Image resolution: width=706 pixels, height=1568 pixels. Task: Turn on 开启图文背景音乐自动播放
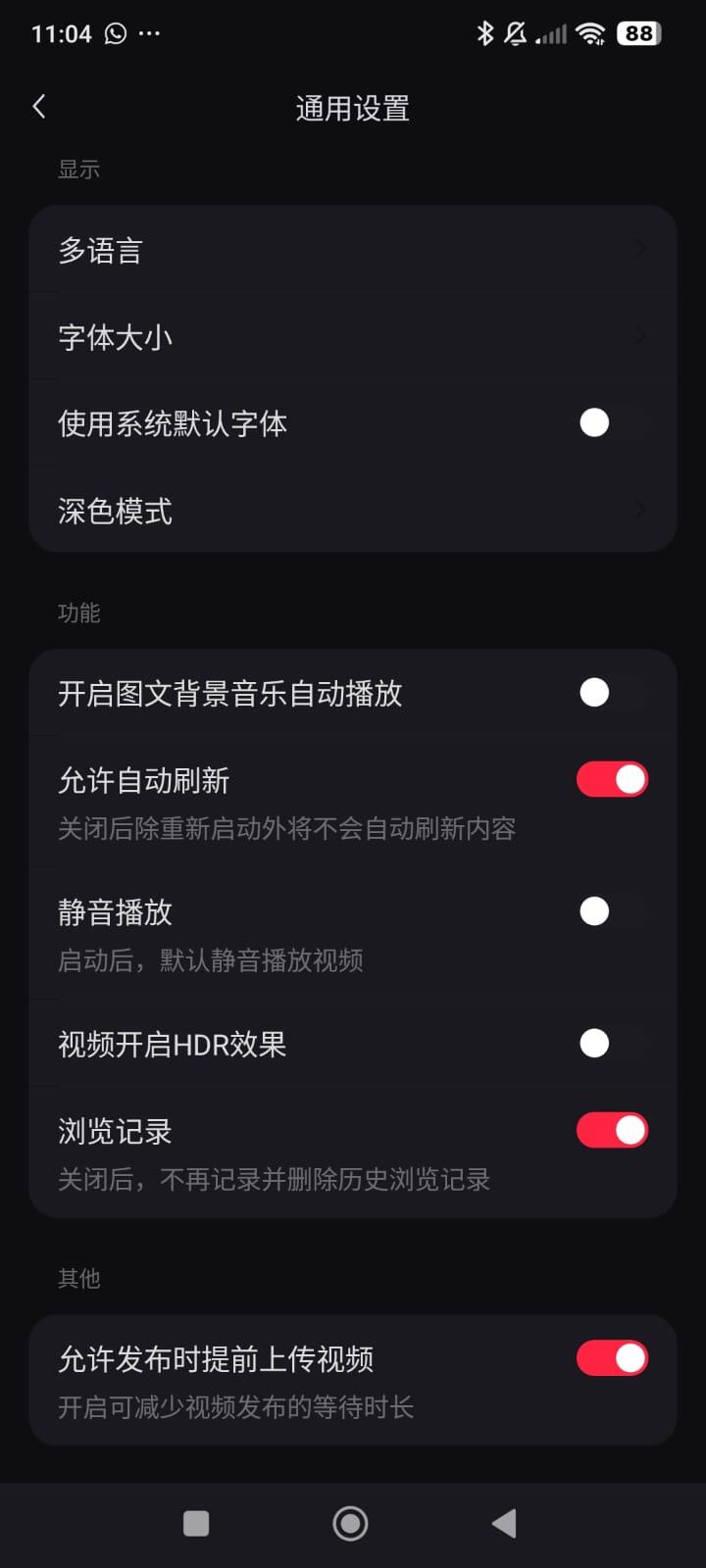[612, 694]
